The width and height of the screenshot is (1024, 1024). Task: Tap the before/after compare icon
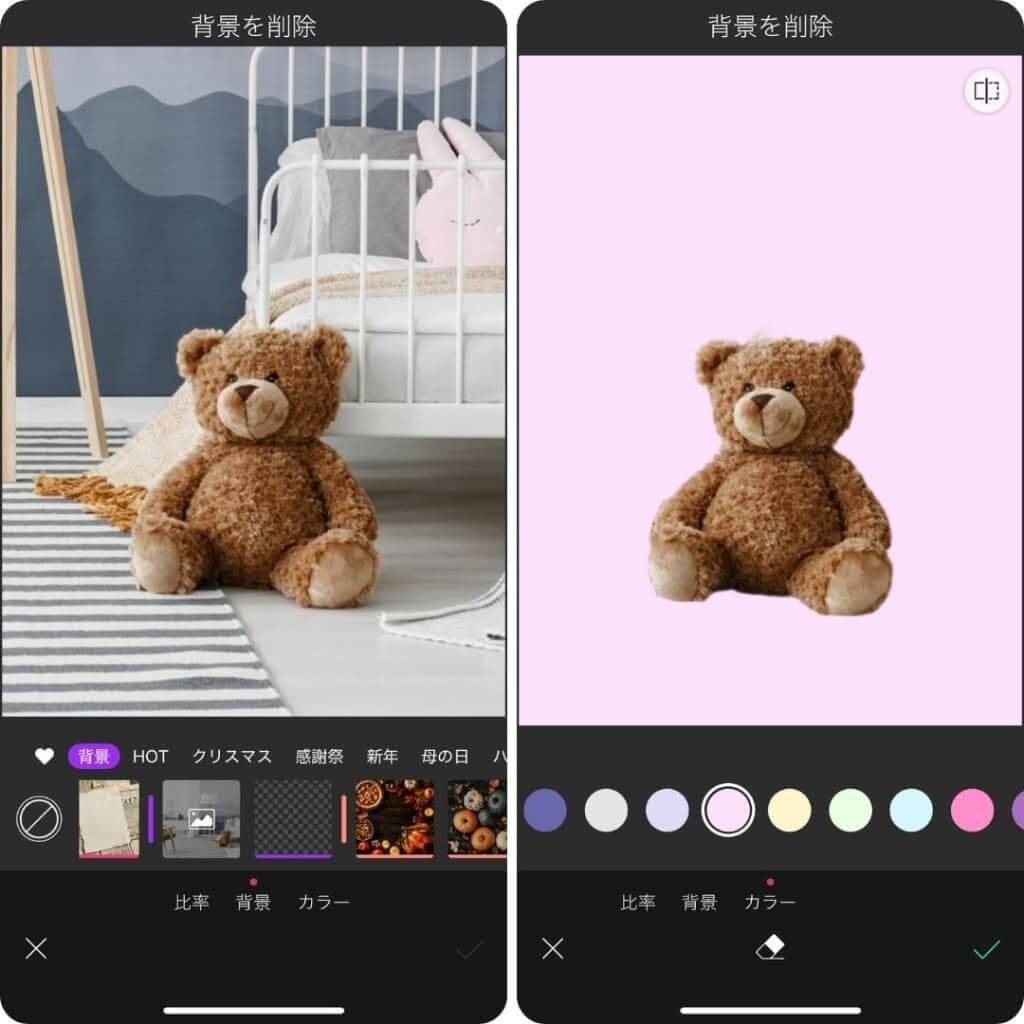pyautogui.click(x=986, y=92)
